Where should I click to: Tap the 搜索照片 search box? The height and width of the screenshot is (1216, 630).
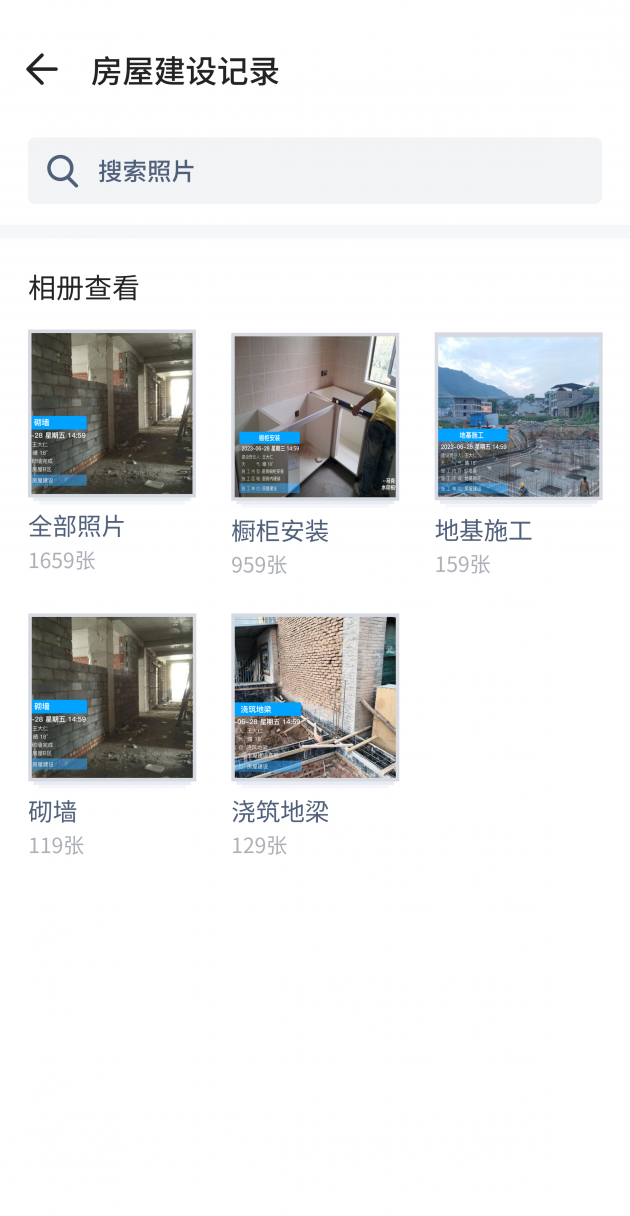(x=315, y=171)
